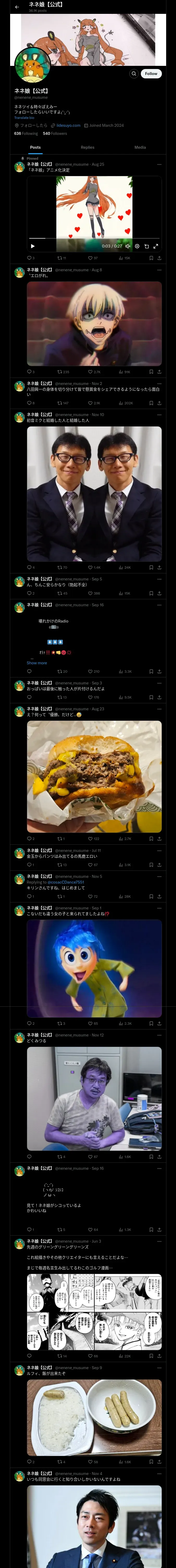This screenshot has height=1568, width=176.
Task: View the 636 Following list
Action: pyautogui.click(x=26, y=133)
